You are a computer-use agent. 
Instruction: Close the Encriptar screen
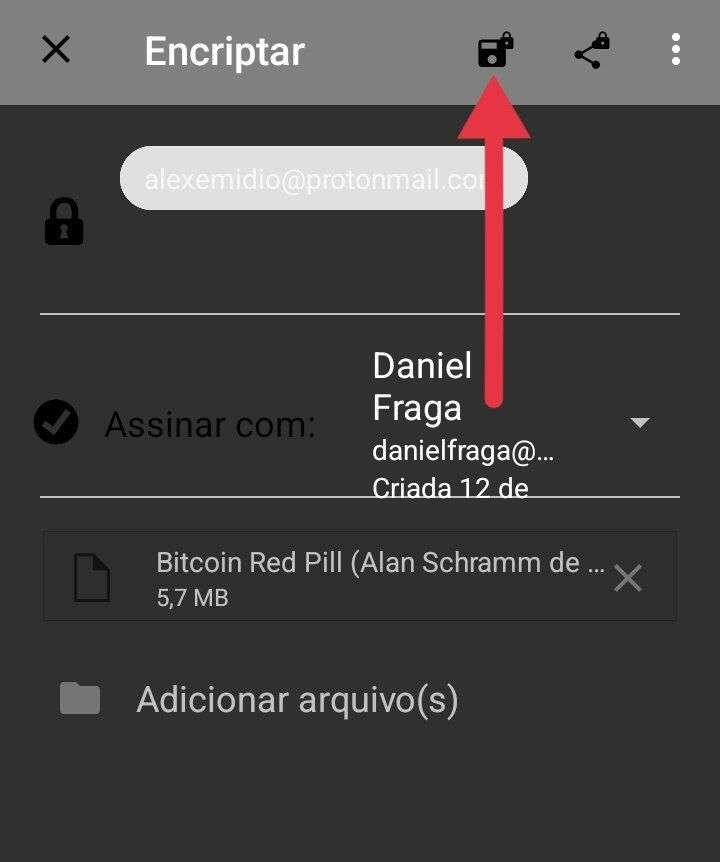coord(56,50)
